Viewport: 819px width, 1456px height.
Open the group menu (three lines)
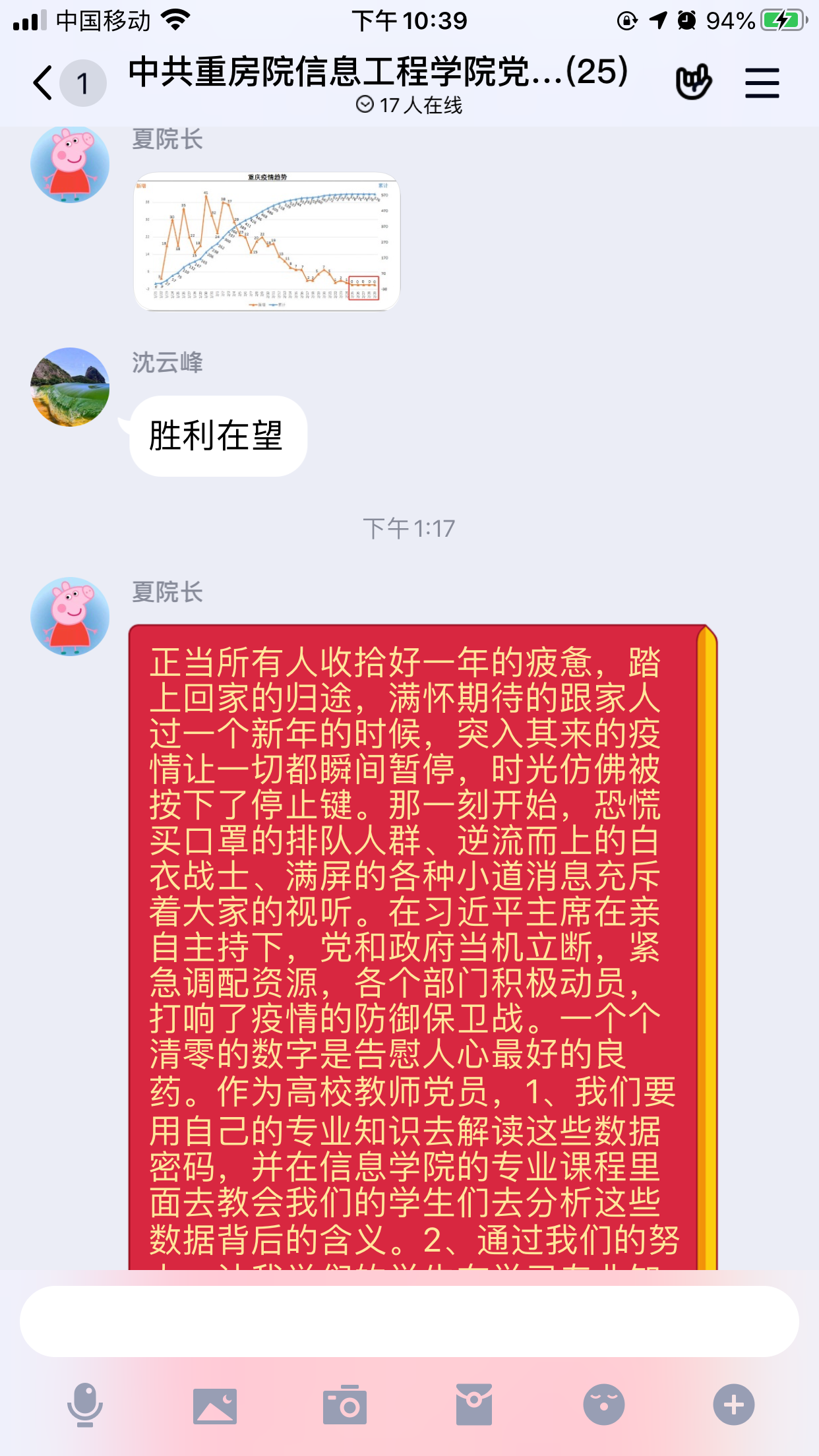[x=762, y=83]
